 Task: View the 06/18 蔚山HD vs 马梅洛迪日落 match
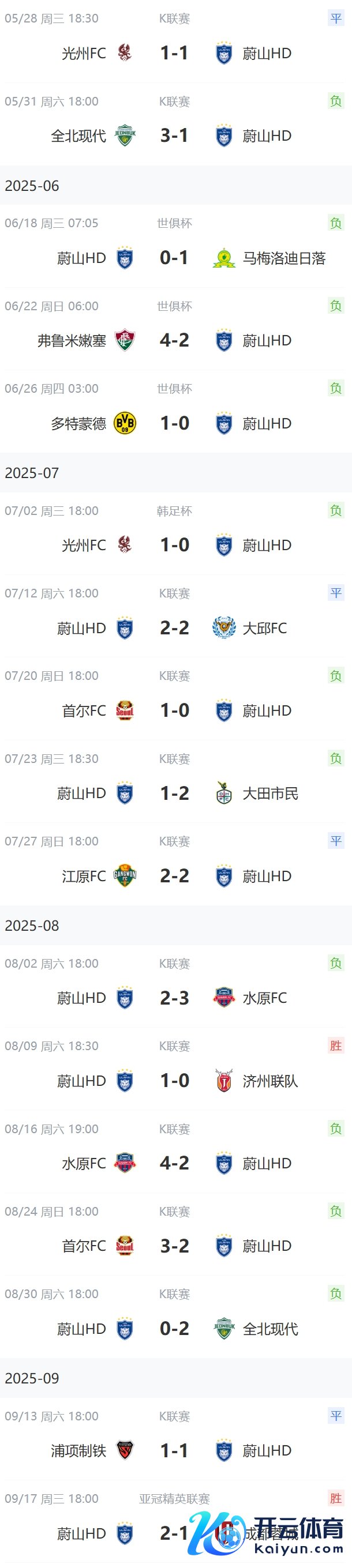[174, 257]
